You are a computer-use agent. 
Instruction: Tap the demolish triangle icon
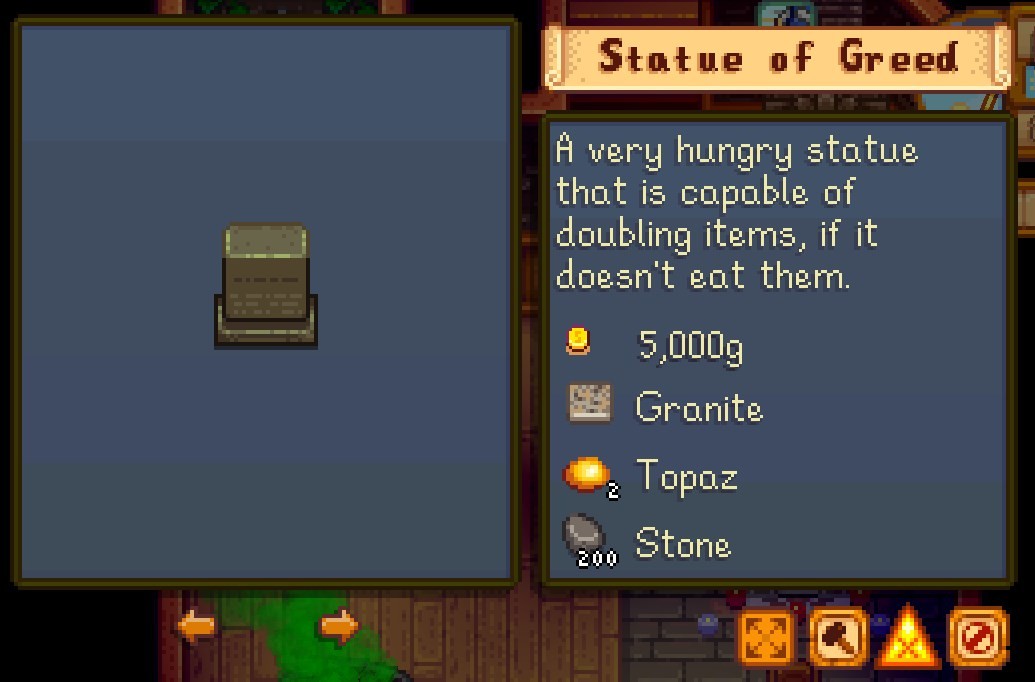coord(907,638)
